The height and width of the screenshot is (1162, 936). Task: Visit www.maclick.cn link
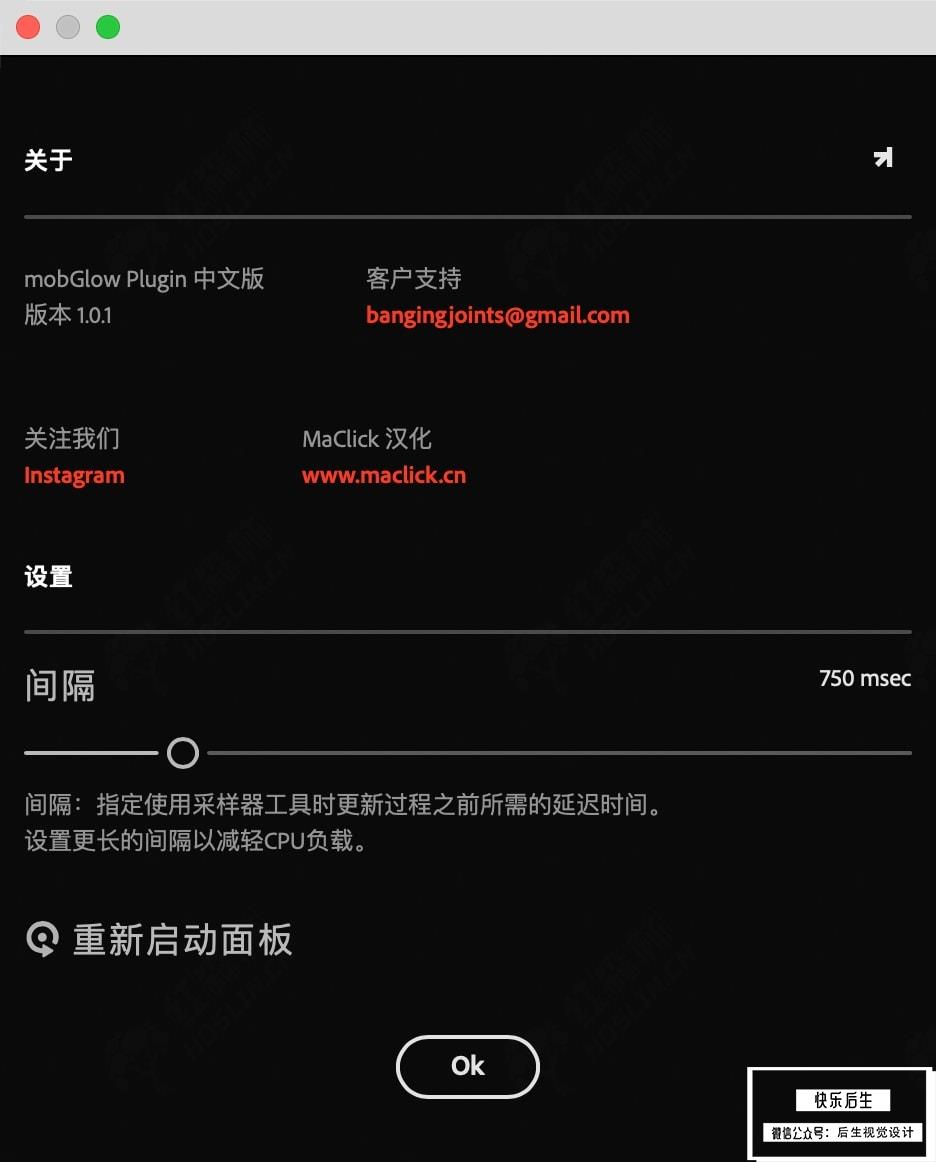point(384,476)
